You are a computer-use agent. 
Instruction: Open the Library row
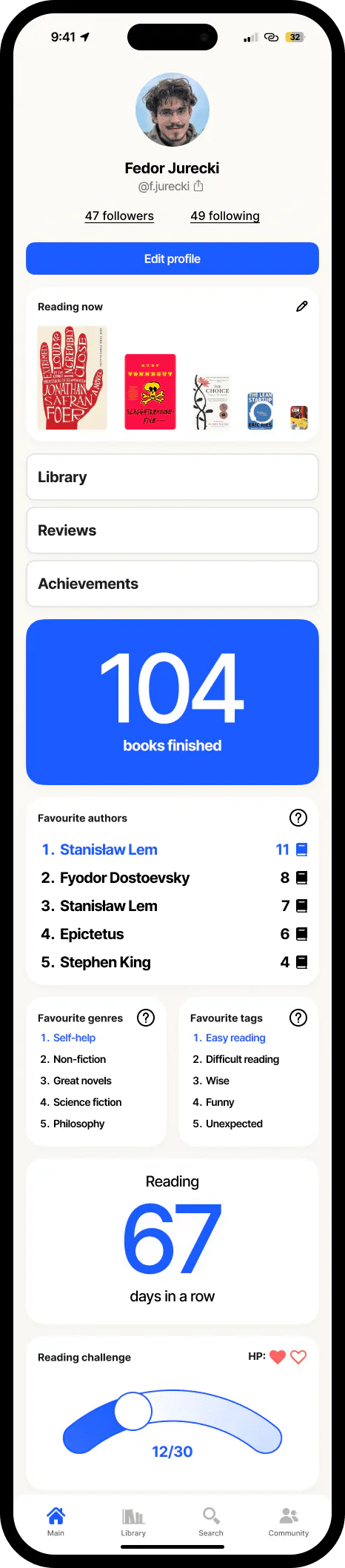[172, 477]
